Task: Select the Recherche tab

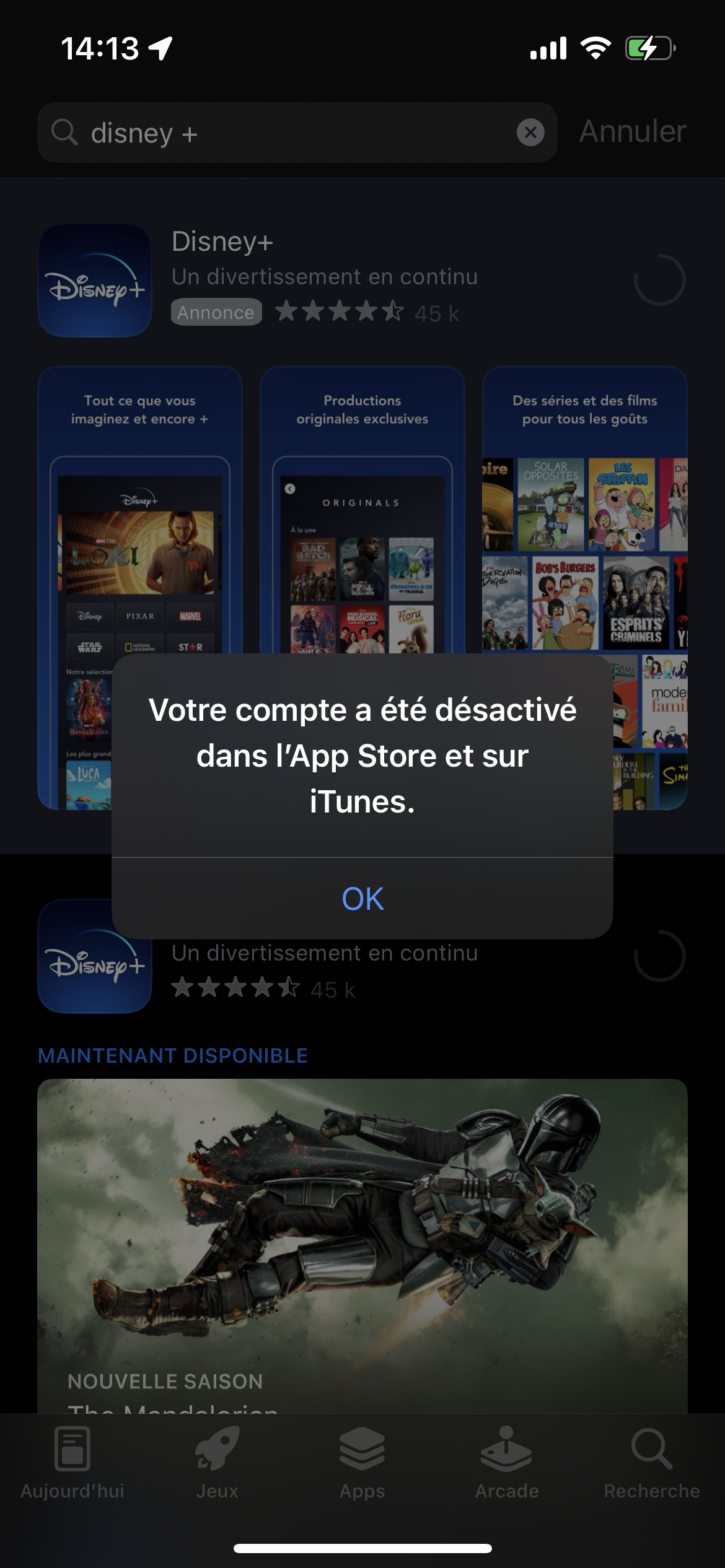Action: click(x=652, y=1463)
